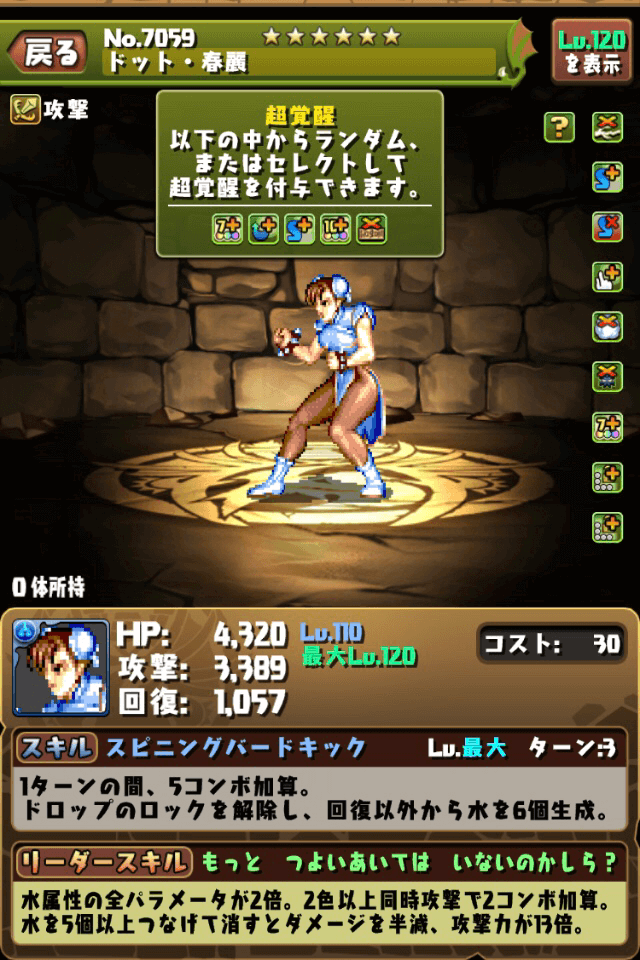Show stats at Lv.120
This screenshot has height=960, width=640.
pyautogui.click(x=591, y=52)
